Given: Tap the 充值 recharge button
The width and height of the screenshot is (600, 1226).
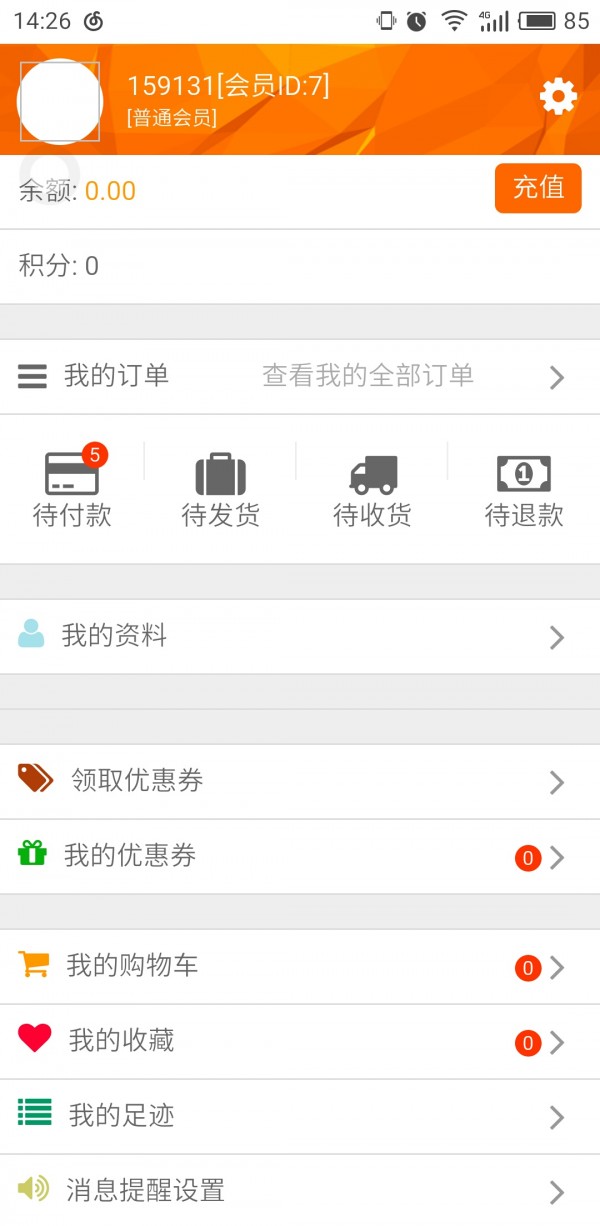Looking at the screenshot, I should 538,188.
